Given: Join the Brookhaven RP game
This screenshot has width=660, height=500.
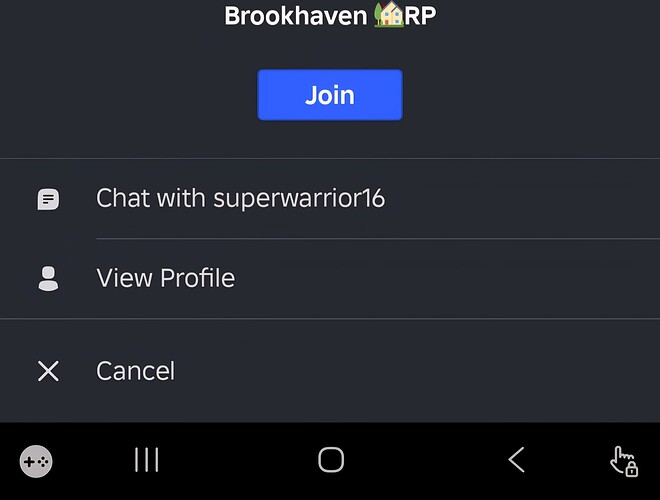Looking at the screenshot, I should point(329,95).
